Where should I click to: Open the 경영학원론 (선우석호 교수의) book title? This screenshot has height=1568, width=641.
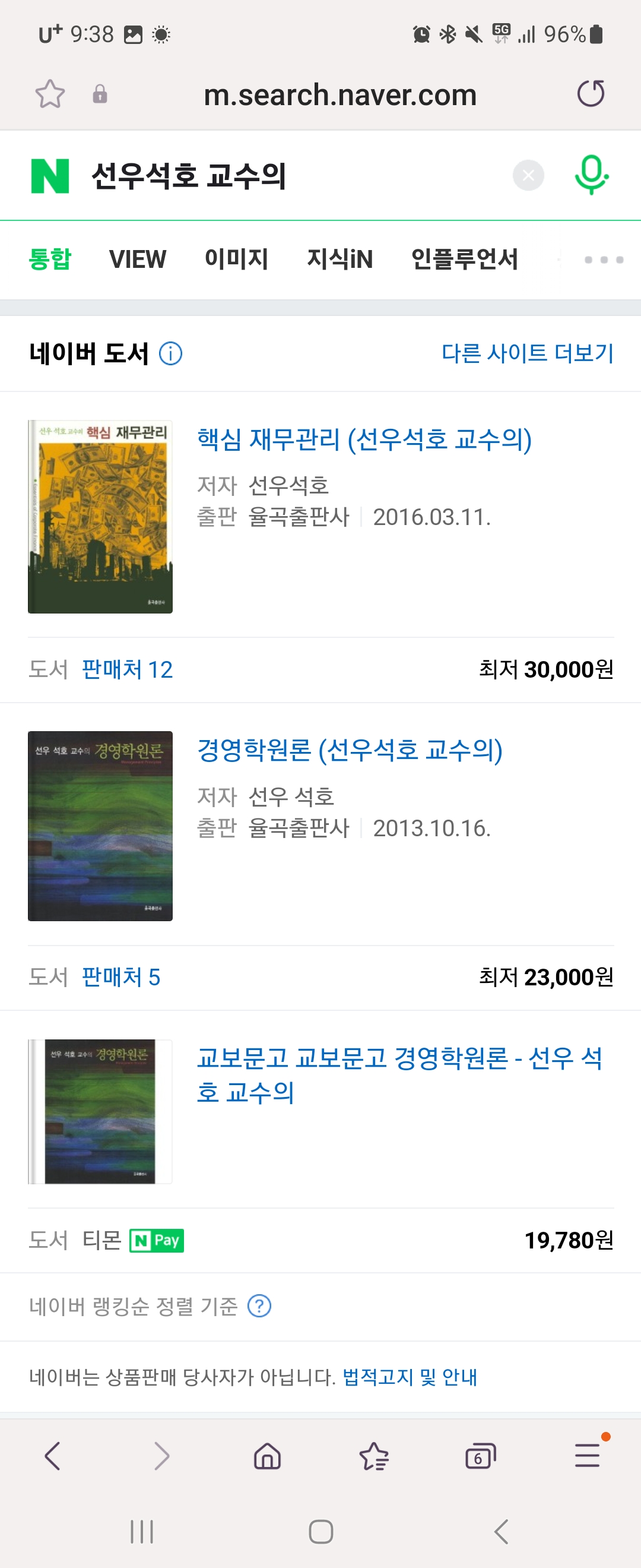[350, 750]
